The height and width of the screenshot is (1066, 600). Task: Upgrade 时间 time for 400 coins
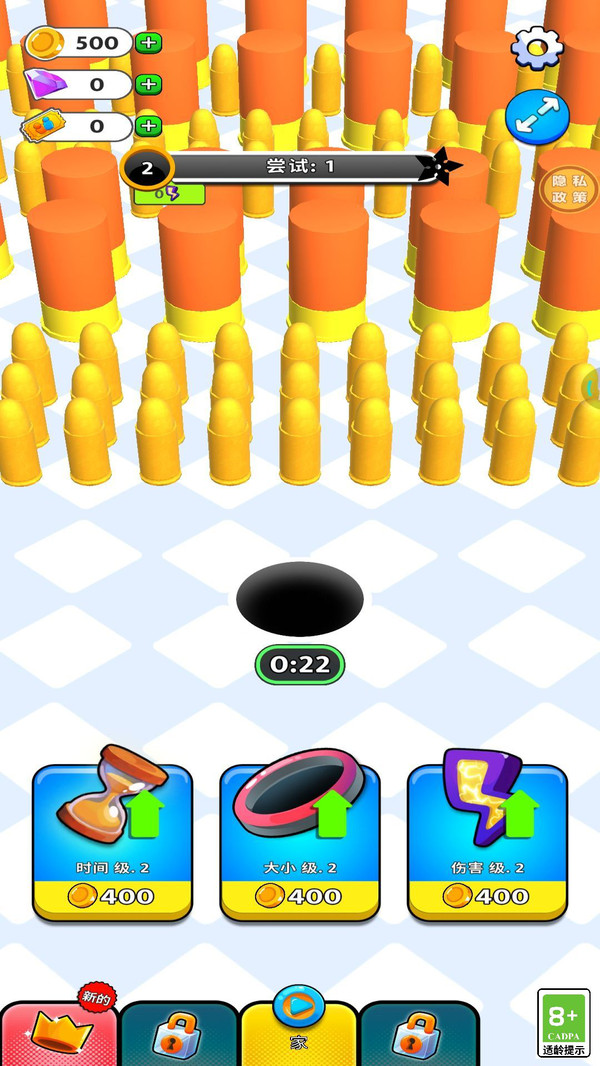pos(112,842)
